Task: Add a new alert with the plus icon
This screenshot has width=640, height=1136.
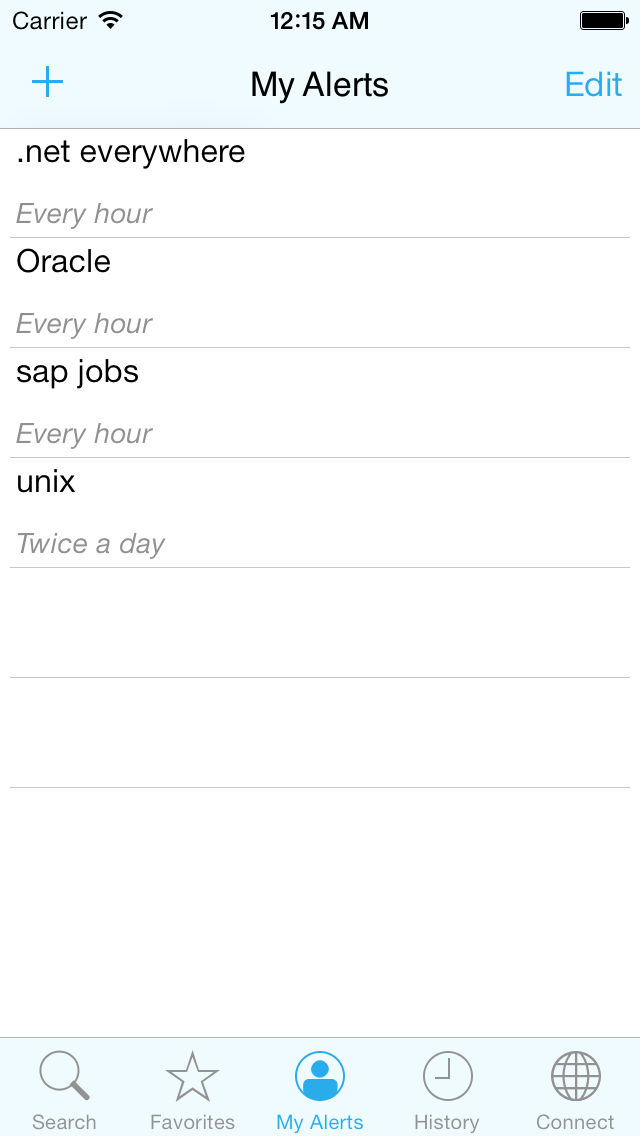Action: tap(47, 83)
